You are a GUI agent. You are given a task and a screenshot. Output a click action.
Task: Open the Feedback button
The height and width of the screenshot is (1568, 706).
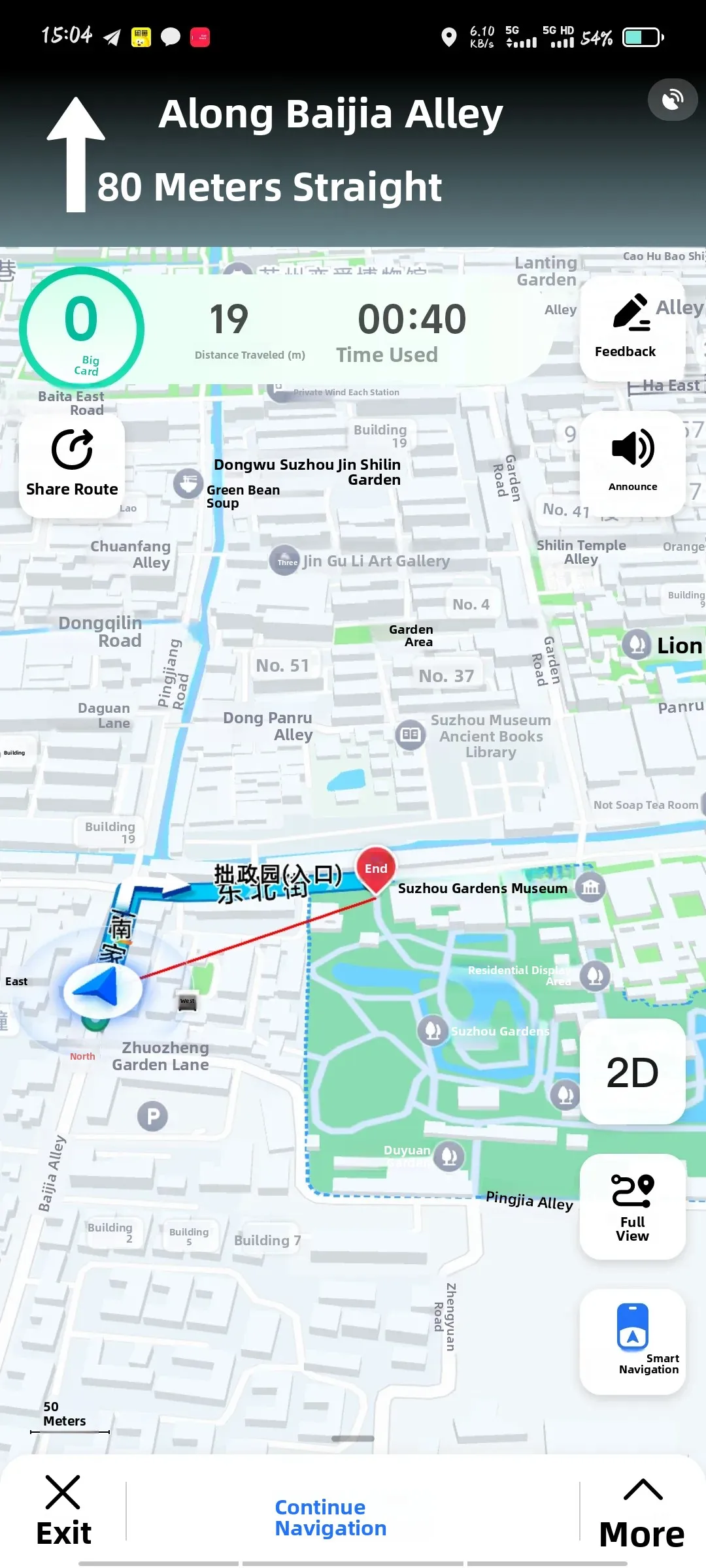(632, 329)
